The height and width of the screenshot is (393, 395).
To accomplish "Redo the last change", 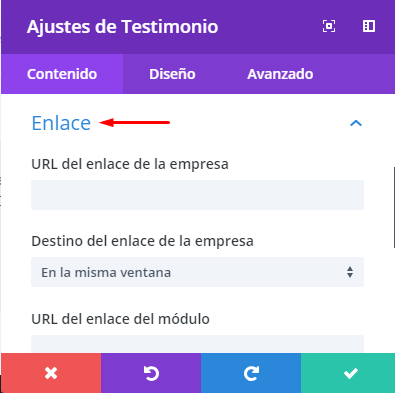I will point(251,373).
